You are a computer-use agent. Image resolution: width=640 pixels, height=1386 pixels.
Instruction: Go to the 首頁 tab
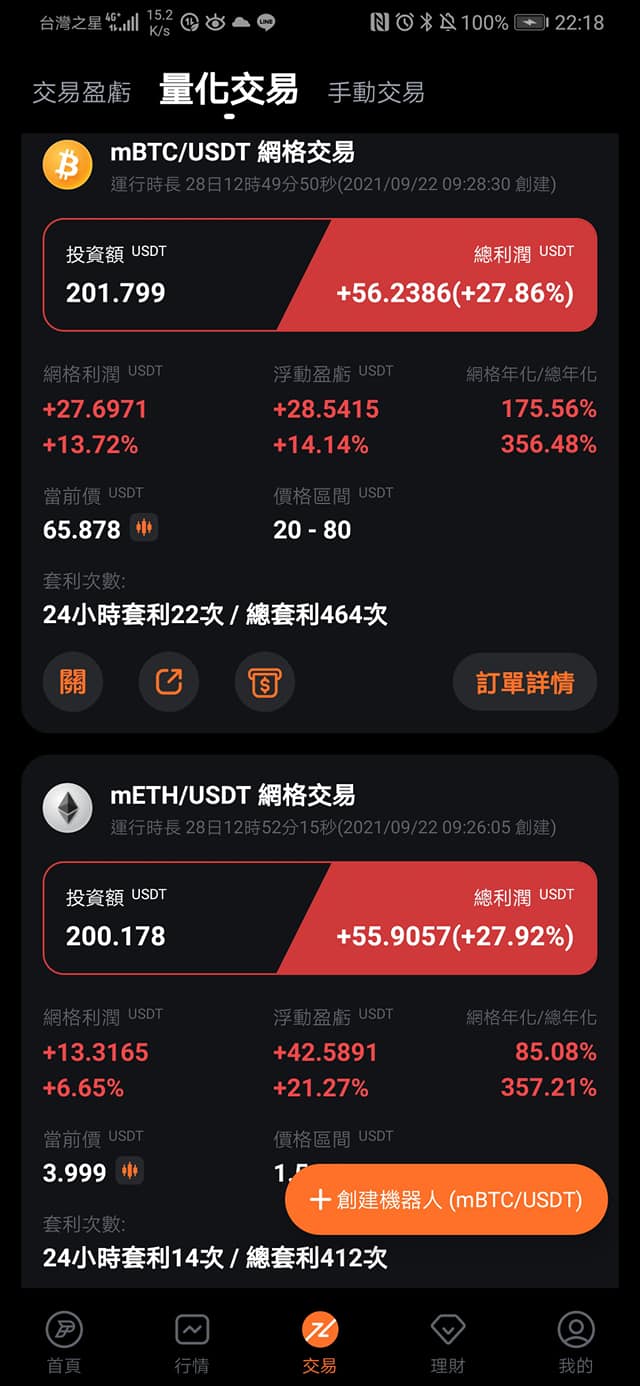64,1343
